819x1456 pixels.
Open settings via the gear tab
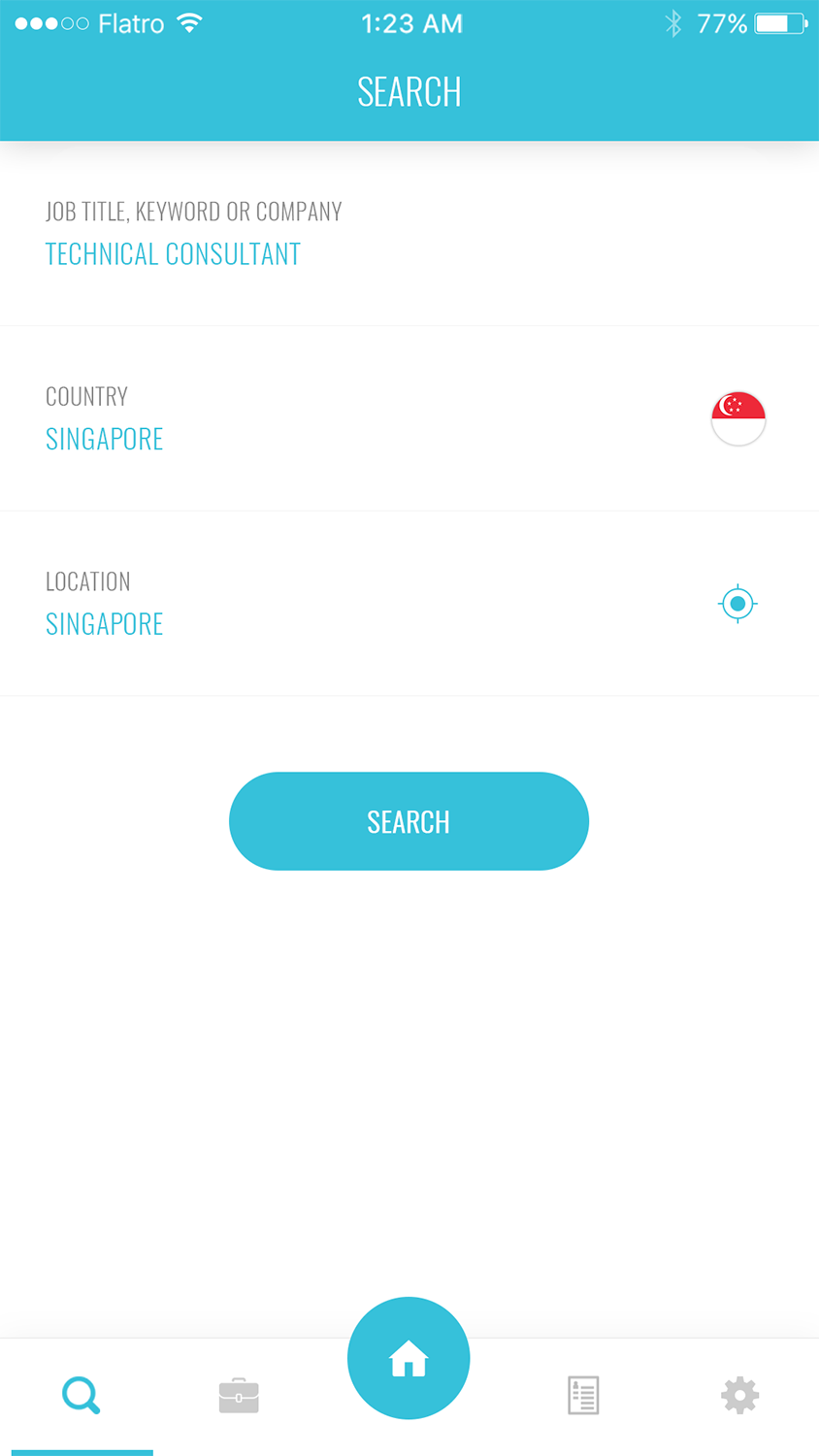point(739,1395)
